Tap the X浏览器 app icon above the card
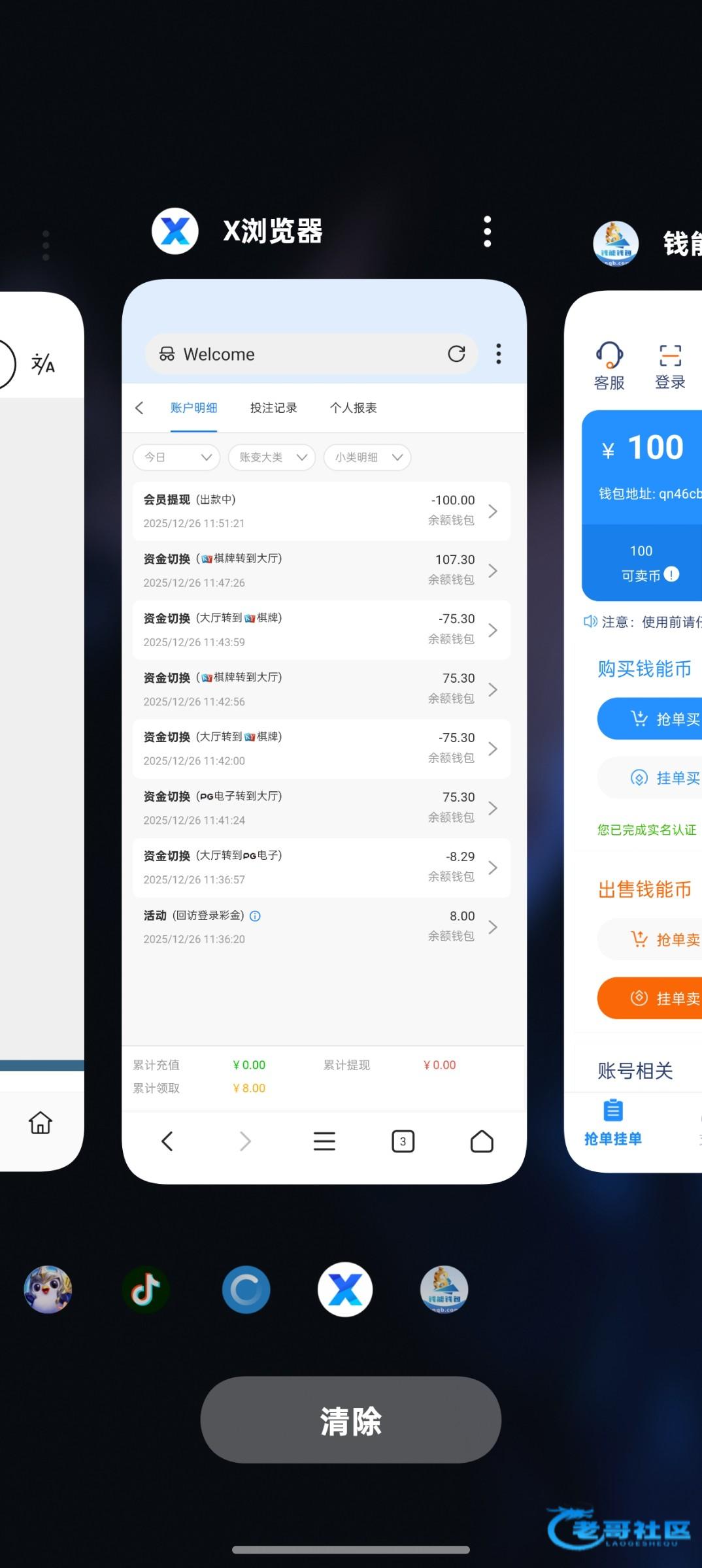The width and height of the screenshot is (702, 1568). point(175,231)
